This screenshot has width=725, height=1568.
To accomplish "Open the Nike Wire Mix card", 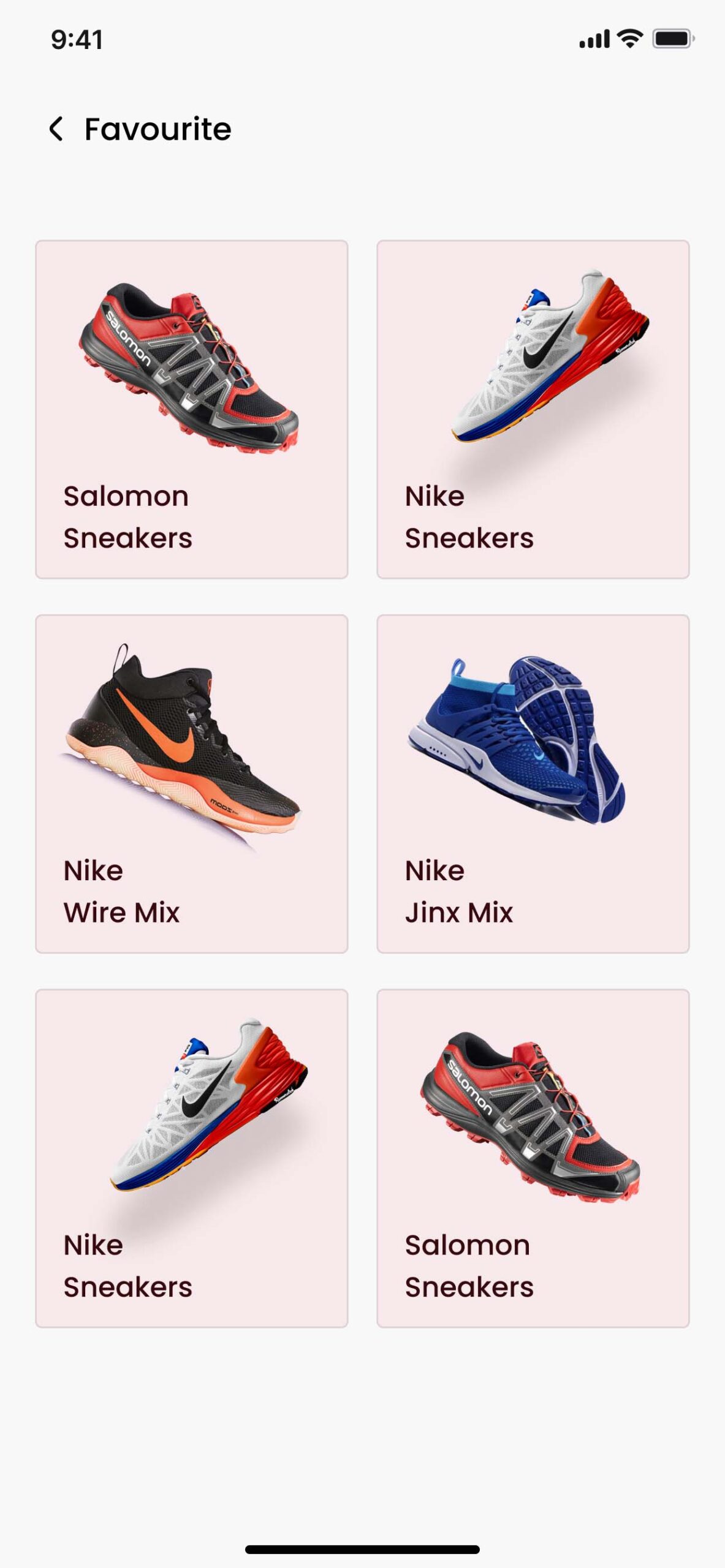I will tap(192, 784).
